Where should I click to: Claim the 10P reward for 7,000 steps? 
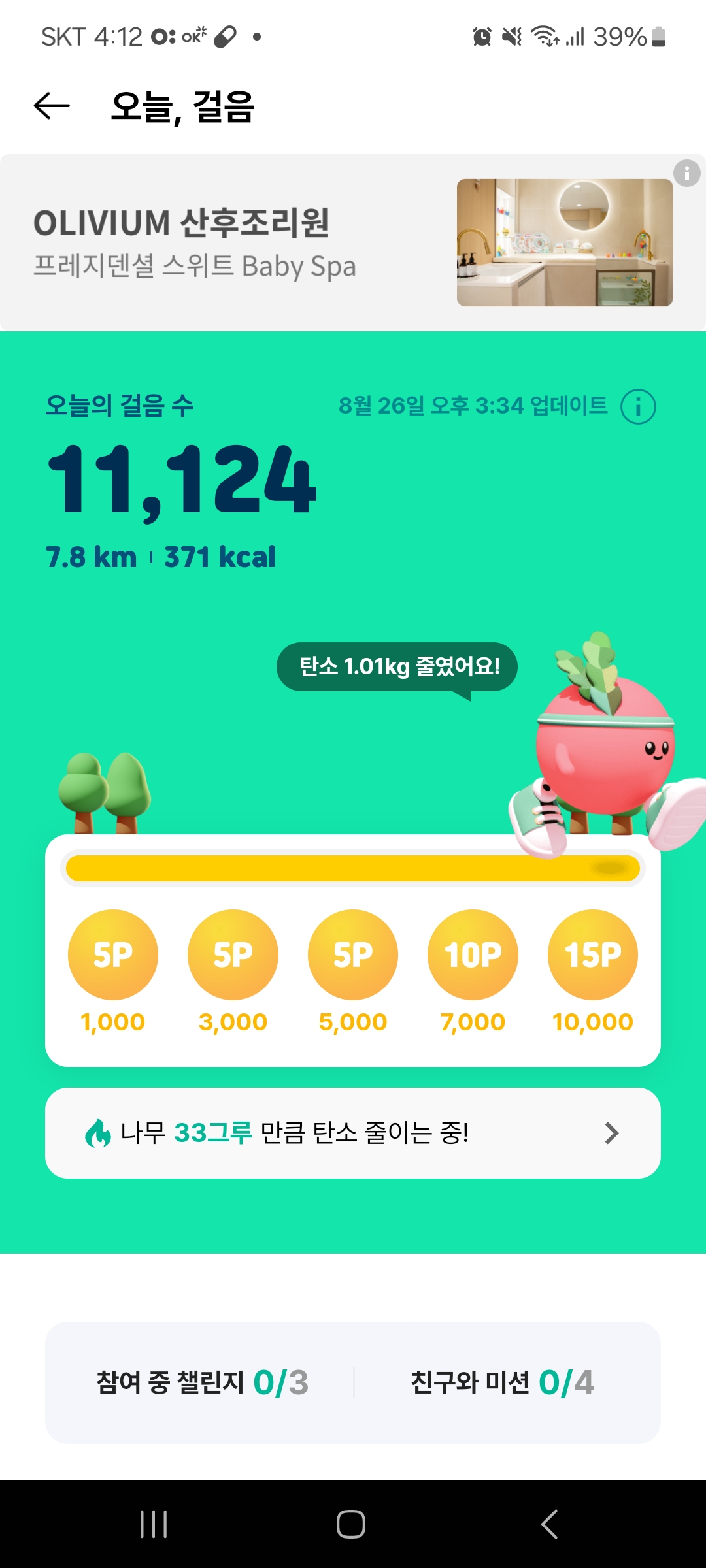473,955
